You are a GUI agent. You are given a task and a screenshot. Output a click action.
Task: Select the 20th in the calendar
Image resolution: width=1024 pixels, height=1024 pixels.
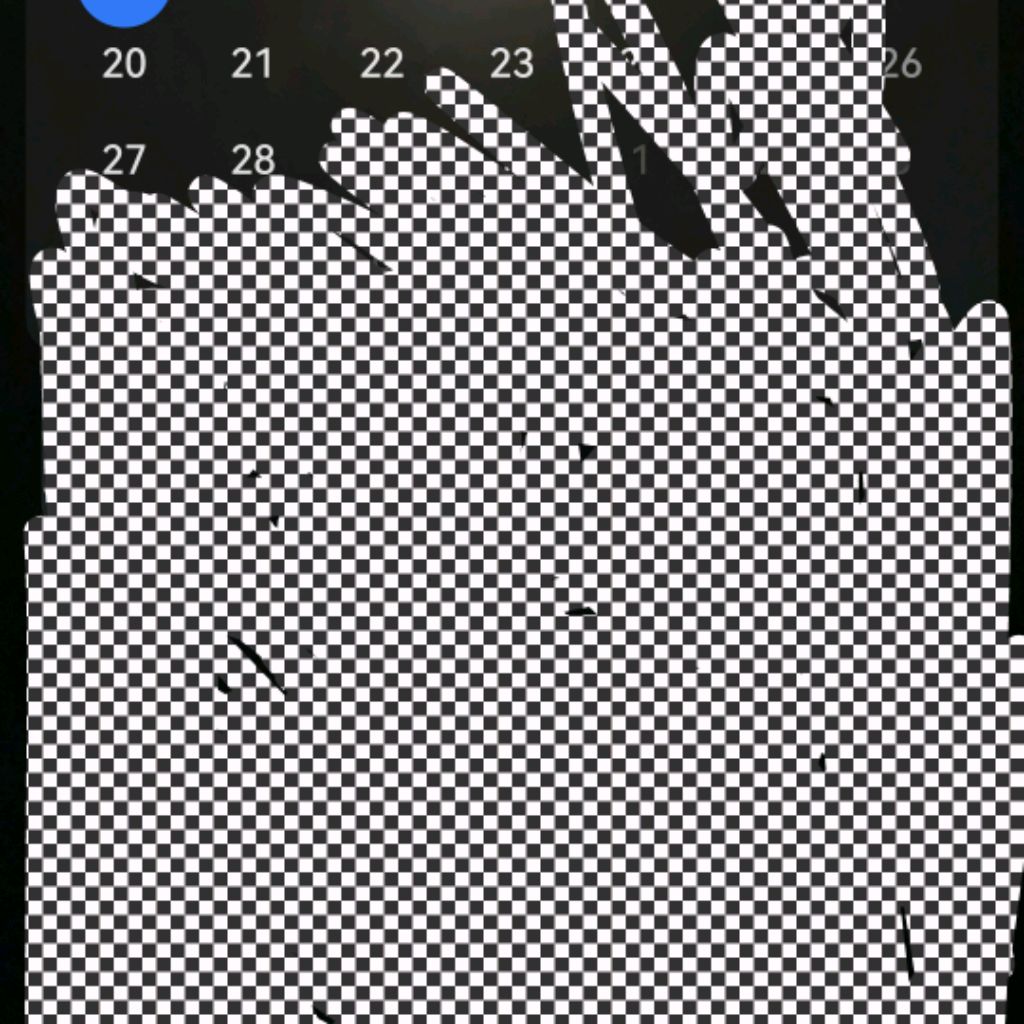point(124,64)
